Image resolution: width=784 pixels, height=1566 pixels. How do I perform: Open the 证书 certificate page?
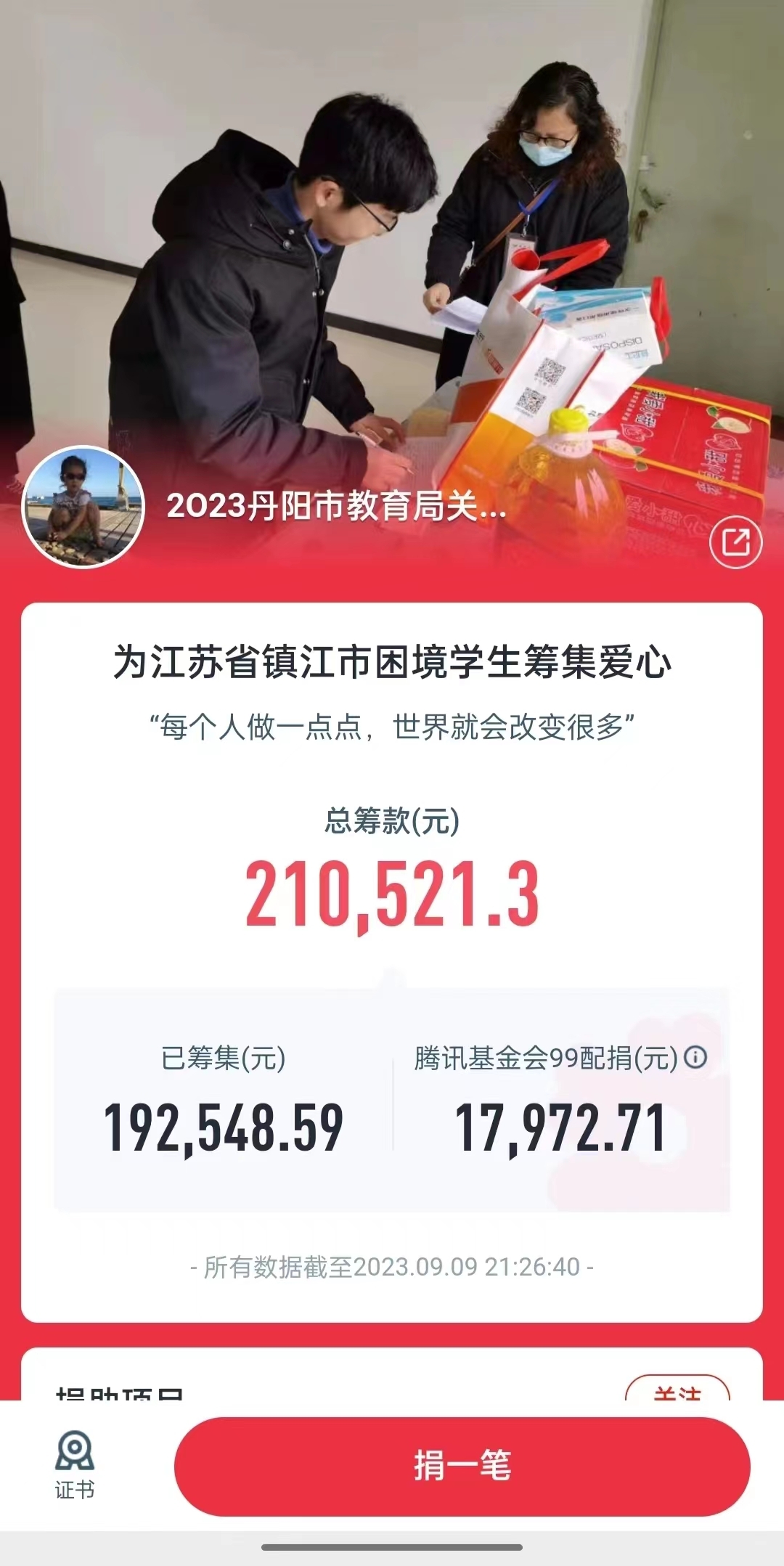click(x=75, y=1465)
